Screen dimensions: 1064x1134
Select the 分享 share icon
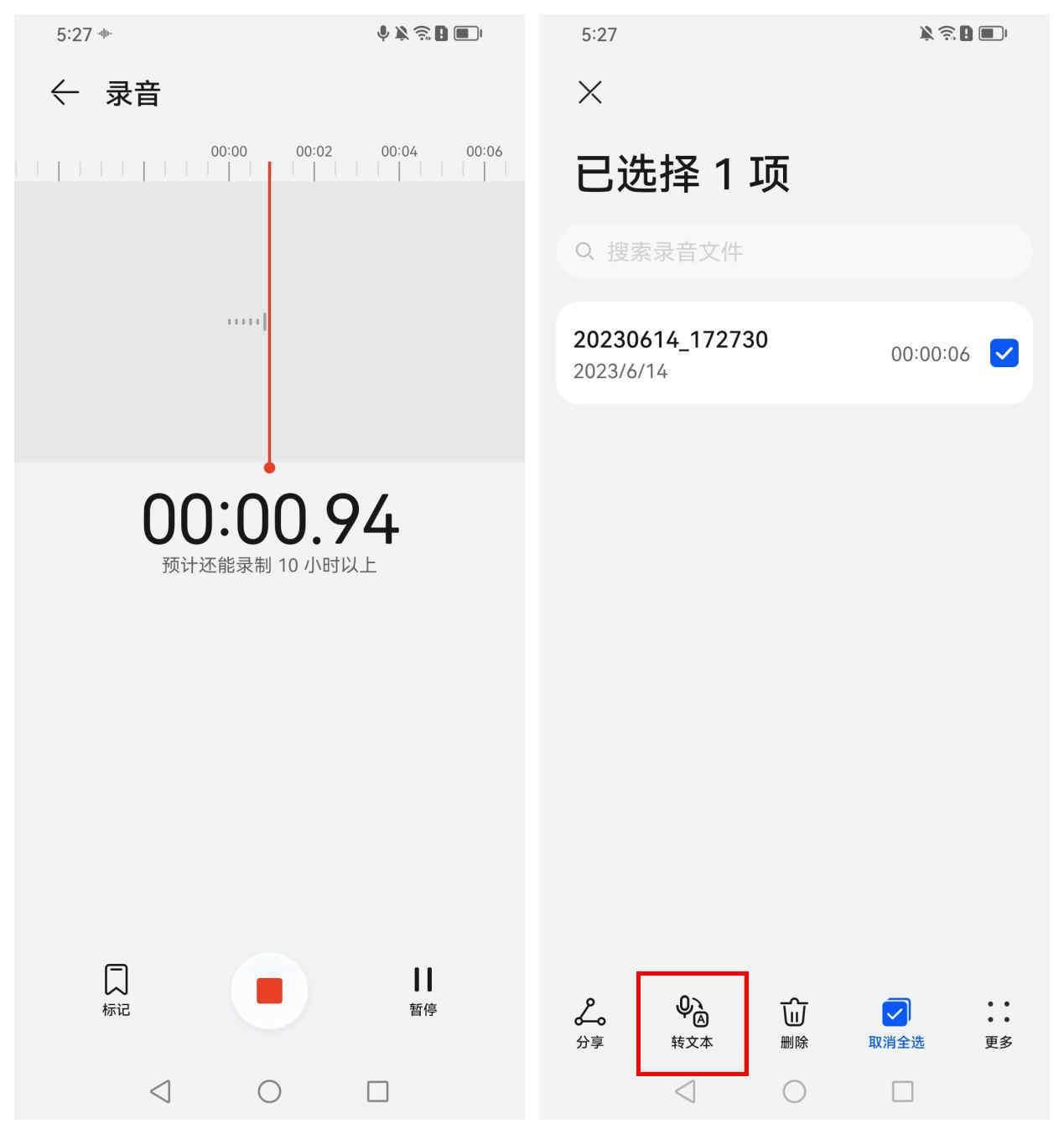coord(590,1014)
